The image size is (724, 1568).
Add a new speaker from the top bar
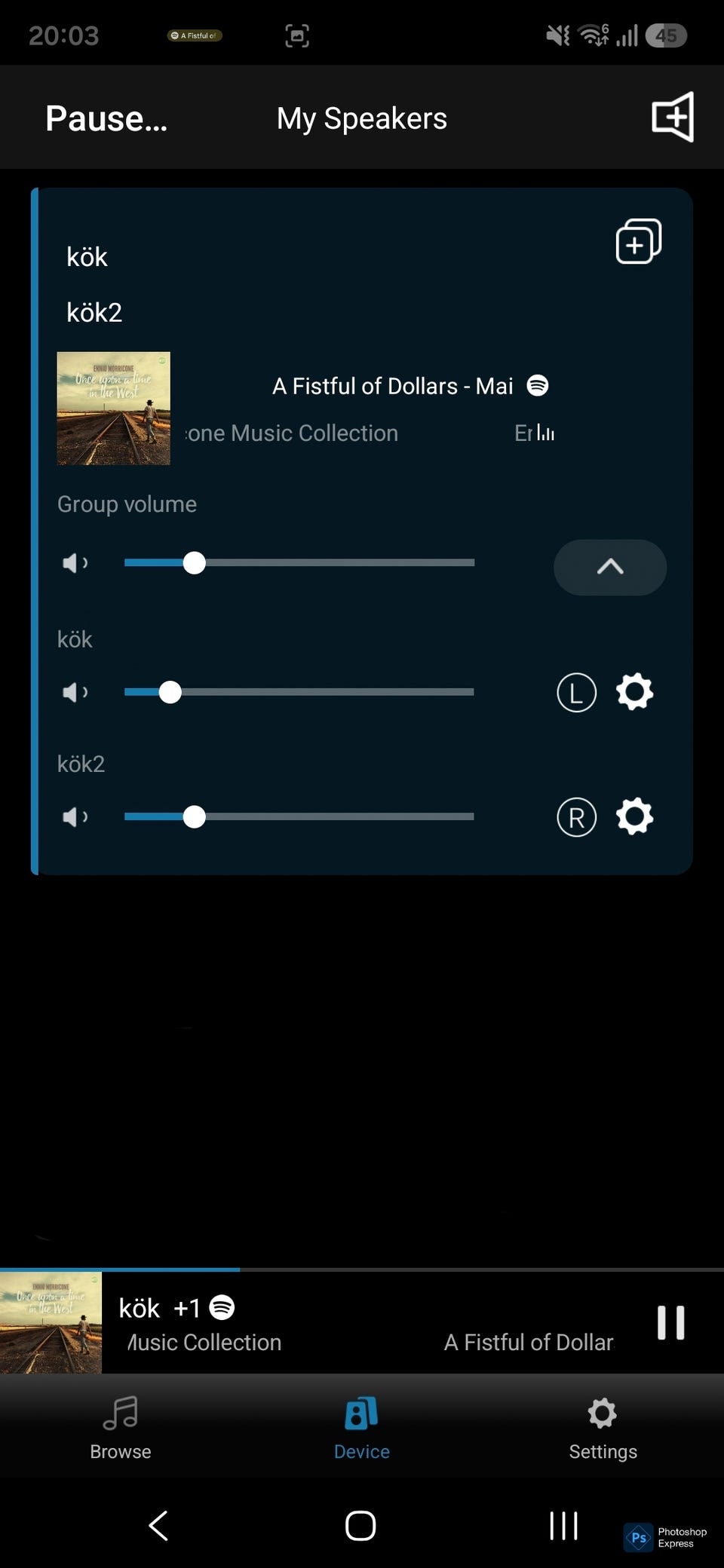click(x=673, y=117)
